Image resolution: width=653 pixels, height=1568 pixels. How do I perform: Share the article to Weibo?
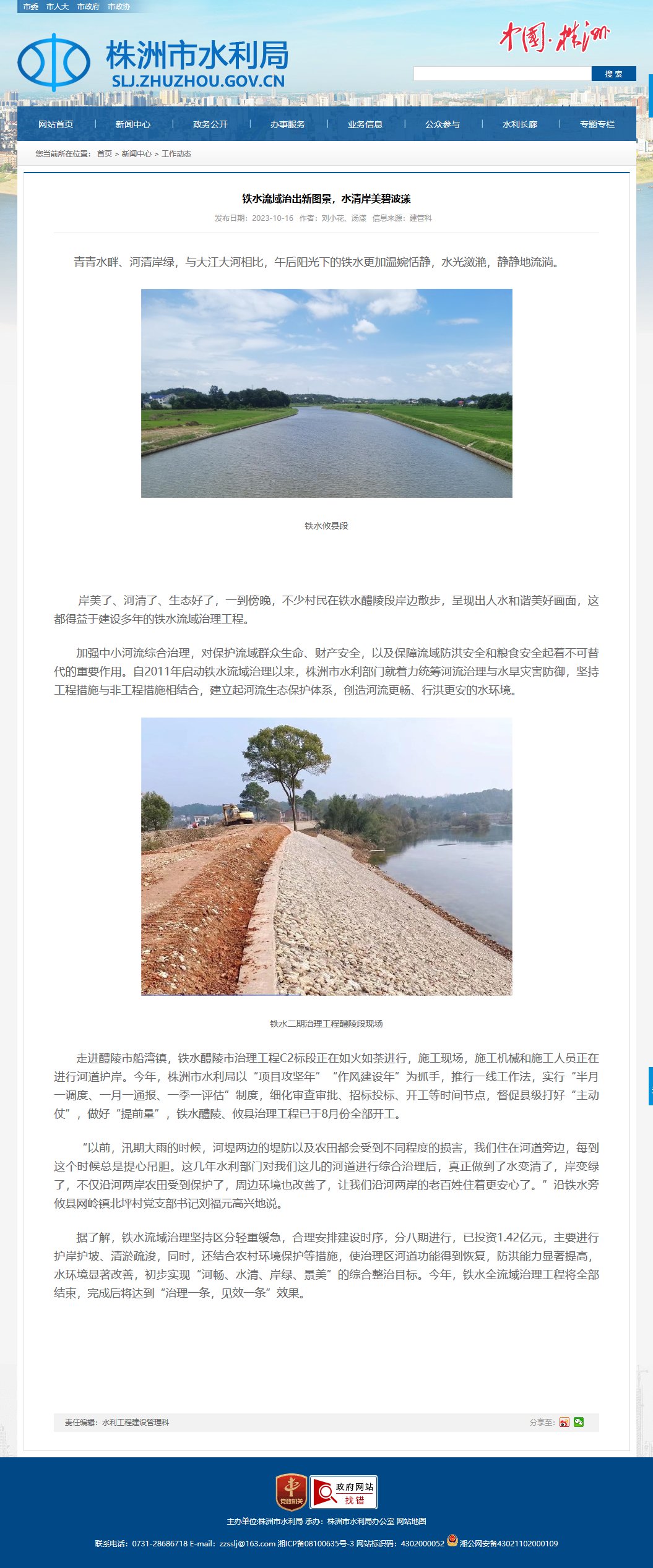click(x=564, y=1422)
